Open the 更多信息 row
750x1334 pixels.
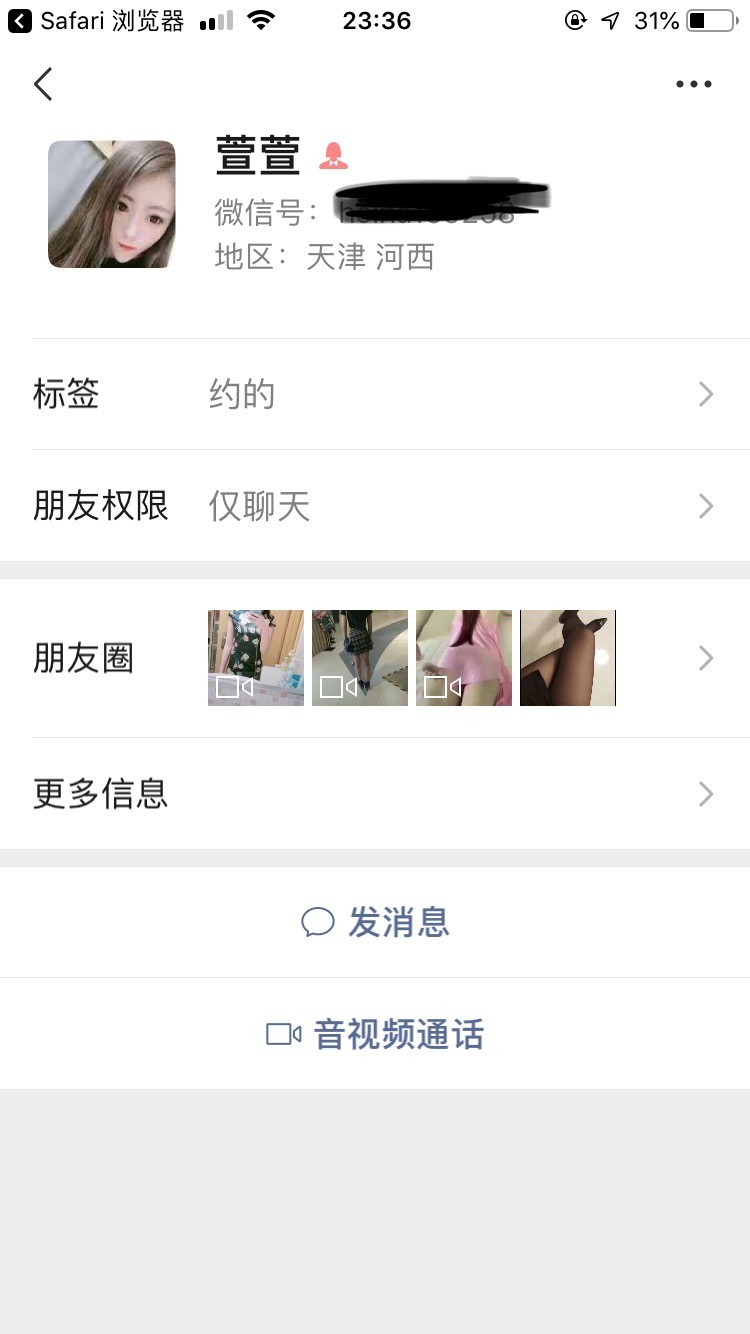click(375, 794)
